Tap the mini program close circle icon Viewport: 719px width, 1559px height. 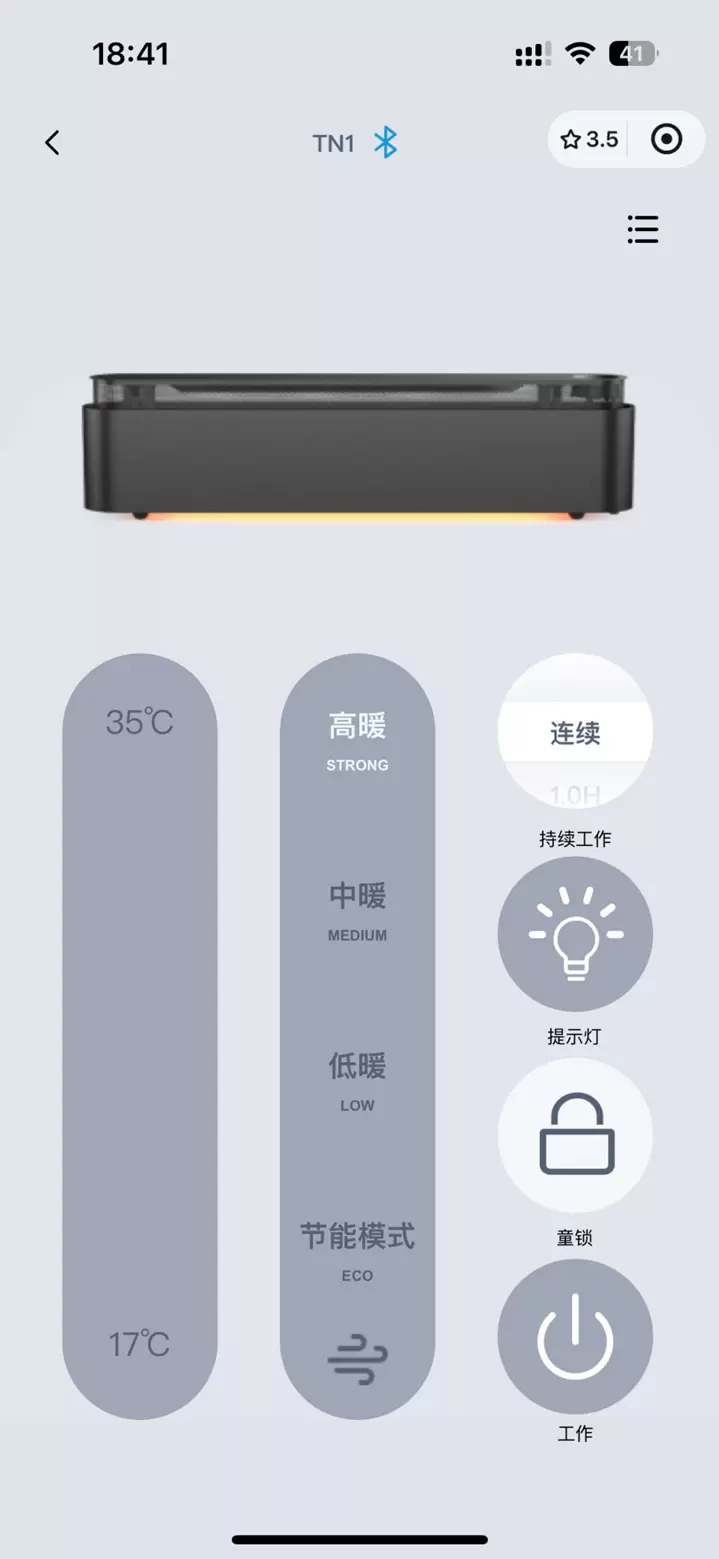click(666, 140)
